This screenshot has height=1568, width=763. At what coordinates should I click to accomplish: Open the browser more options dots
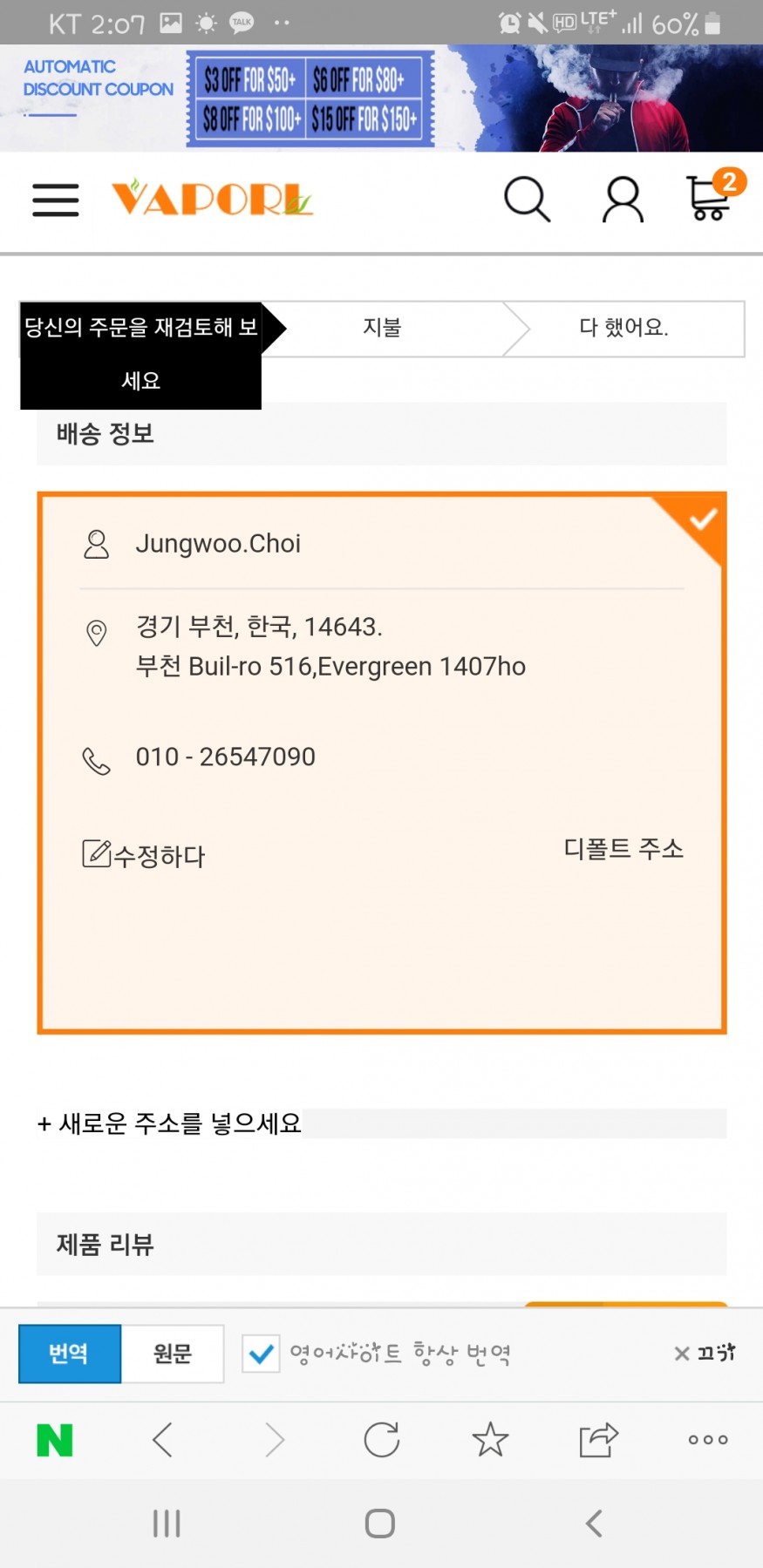[708, 1440]
